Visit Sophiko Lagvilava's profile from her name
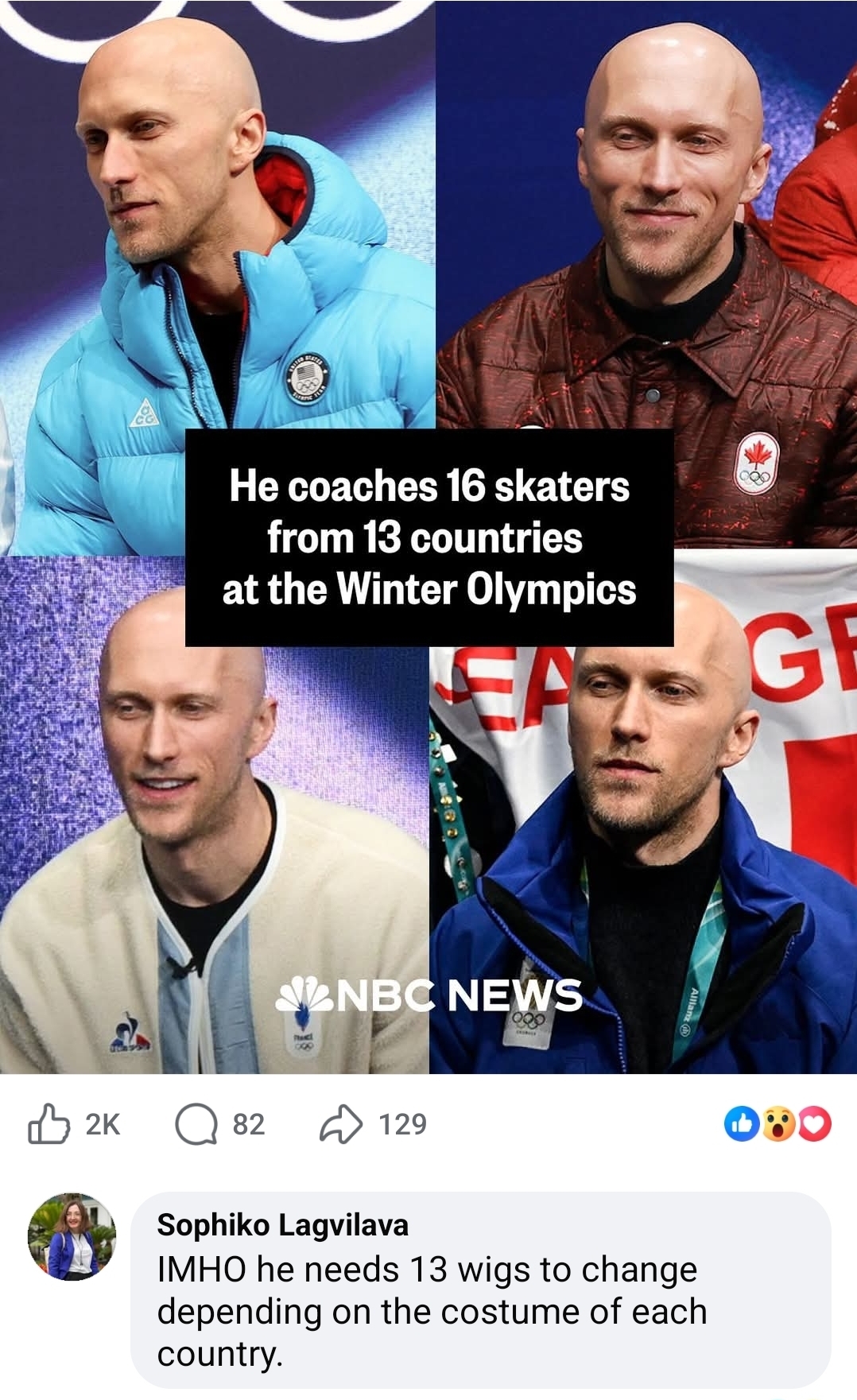Viewport: 857px width, 1400px height. tap(282, 1225)
